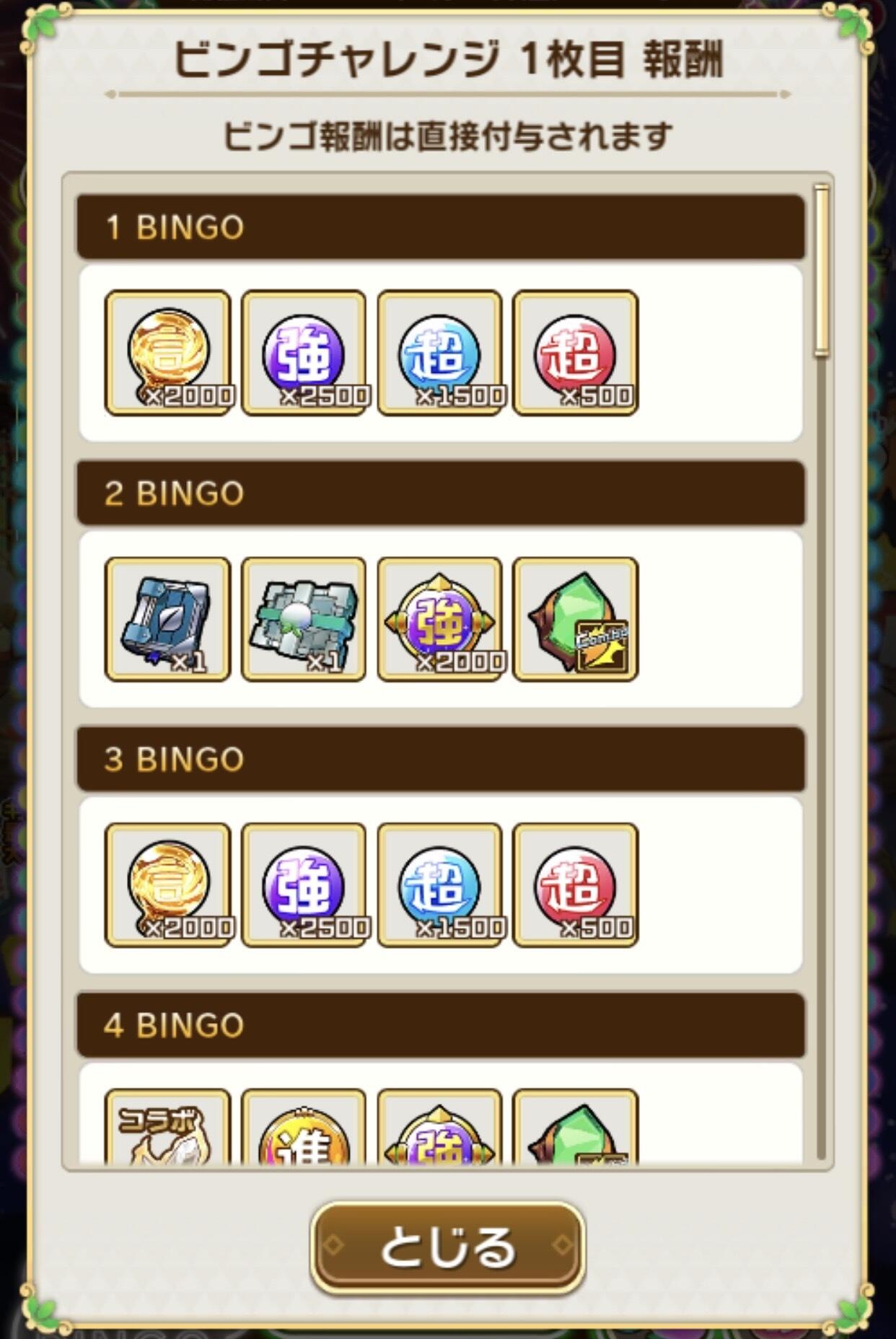Tap the gold orb x2000 under 1 BINGO
The width and height of the screenshot is (896, 1339).
tap(168, 353)
